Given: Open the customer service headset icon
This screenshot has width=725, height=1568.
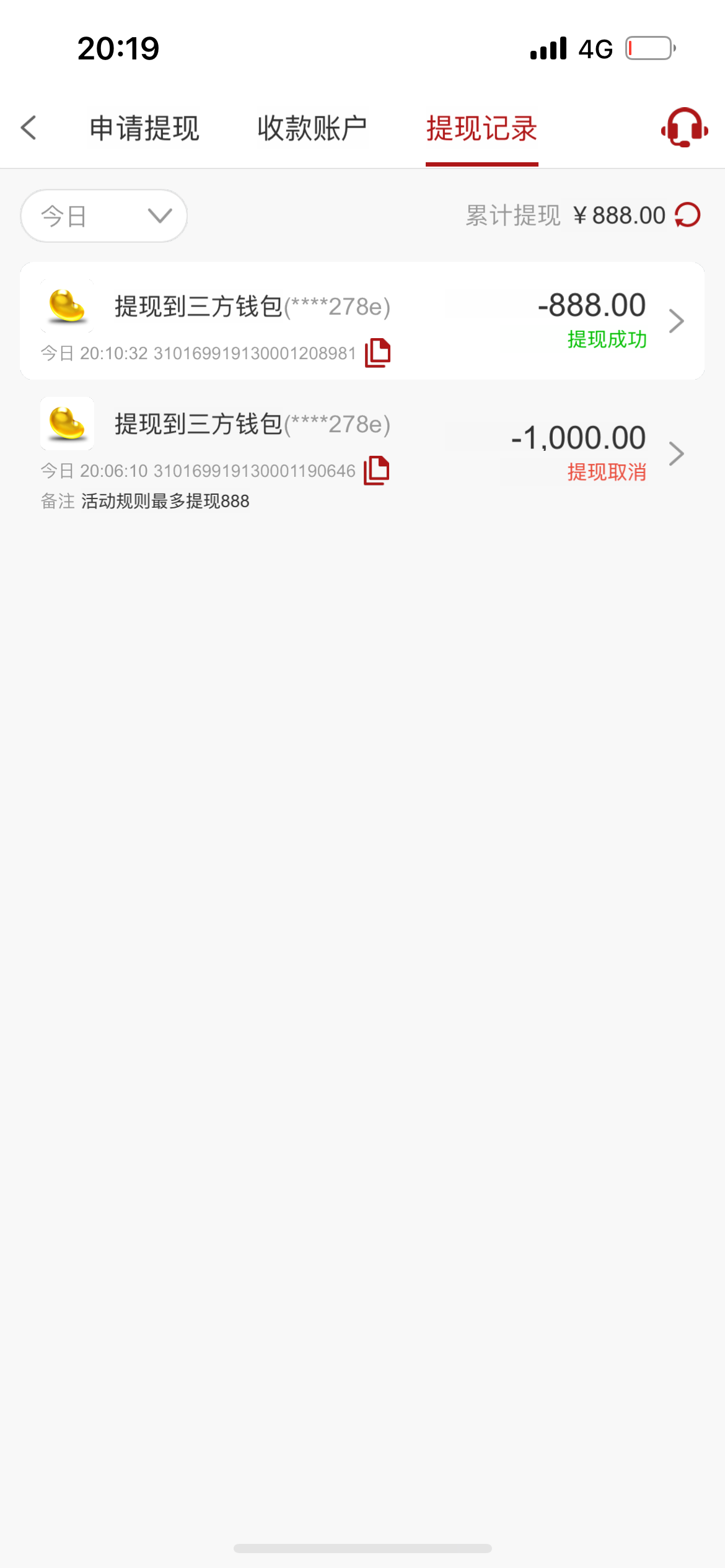Looking at the screenshot, I should [684, 128].
